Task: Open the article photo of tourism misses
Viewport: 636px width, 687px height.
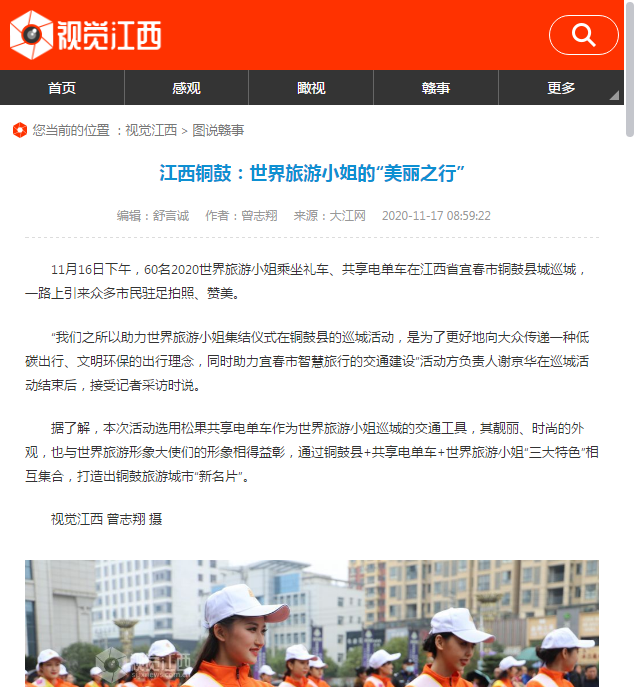Action: point(312,624)
